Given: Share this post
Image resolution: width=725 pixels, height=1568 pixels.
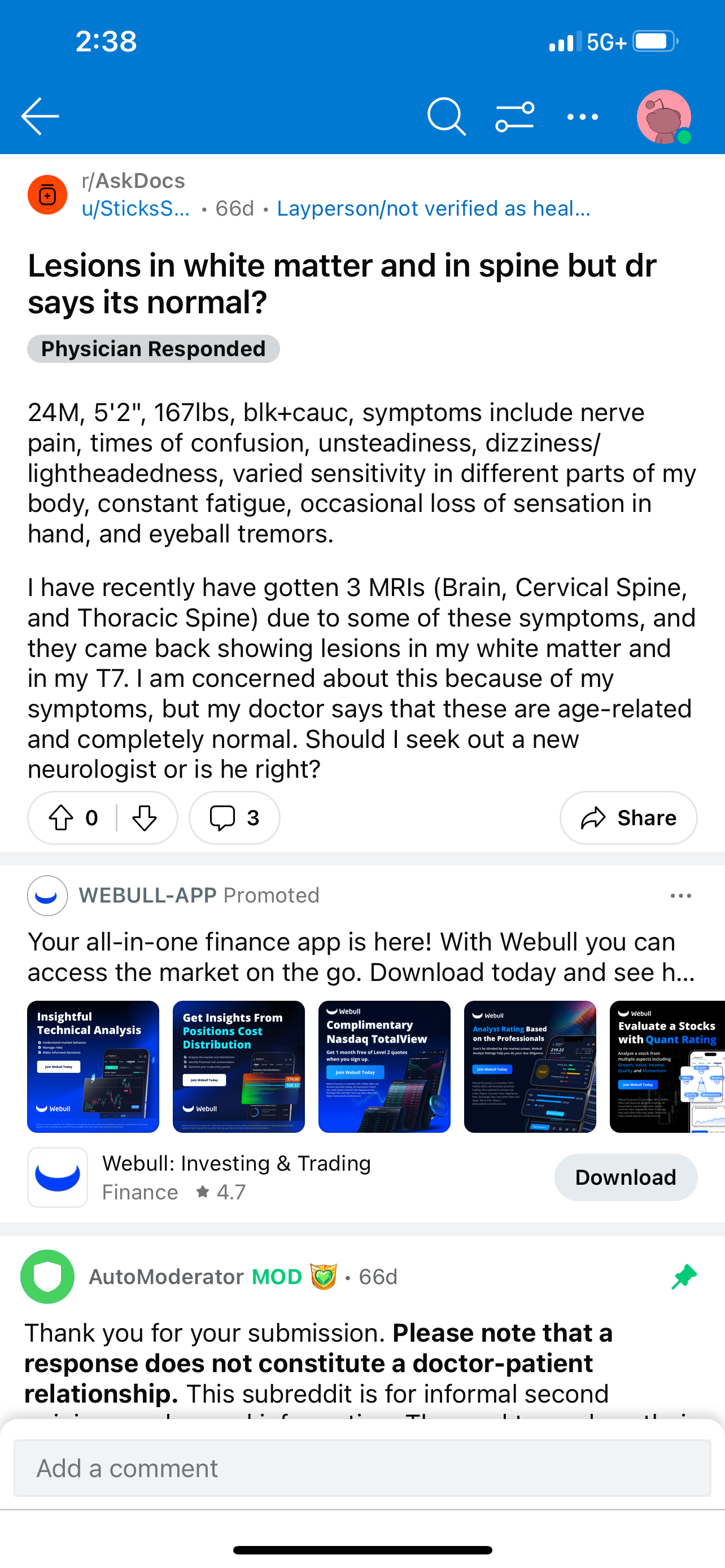Looking at the screenshot, I should (x=628, y=817).
